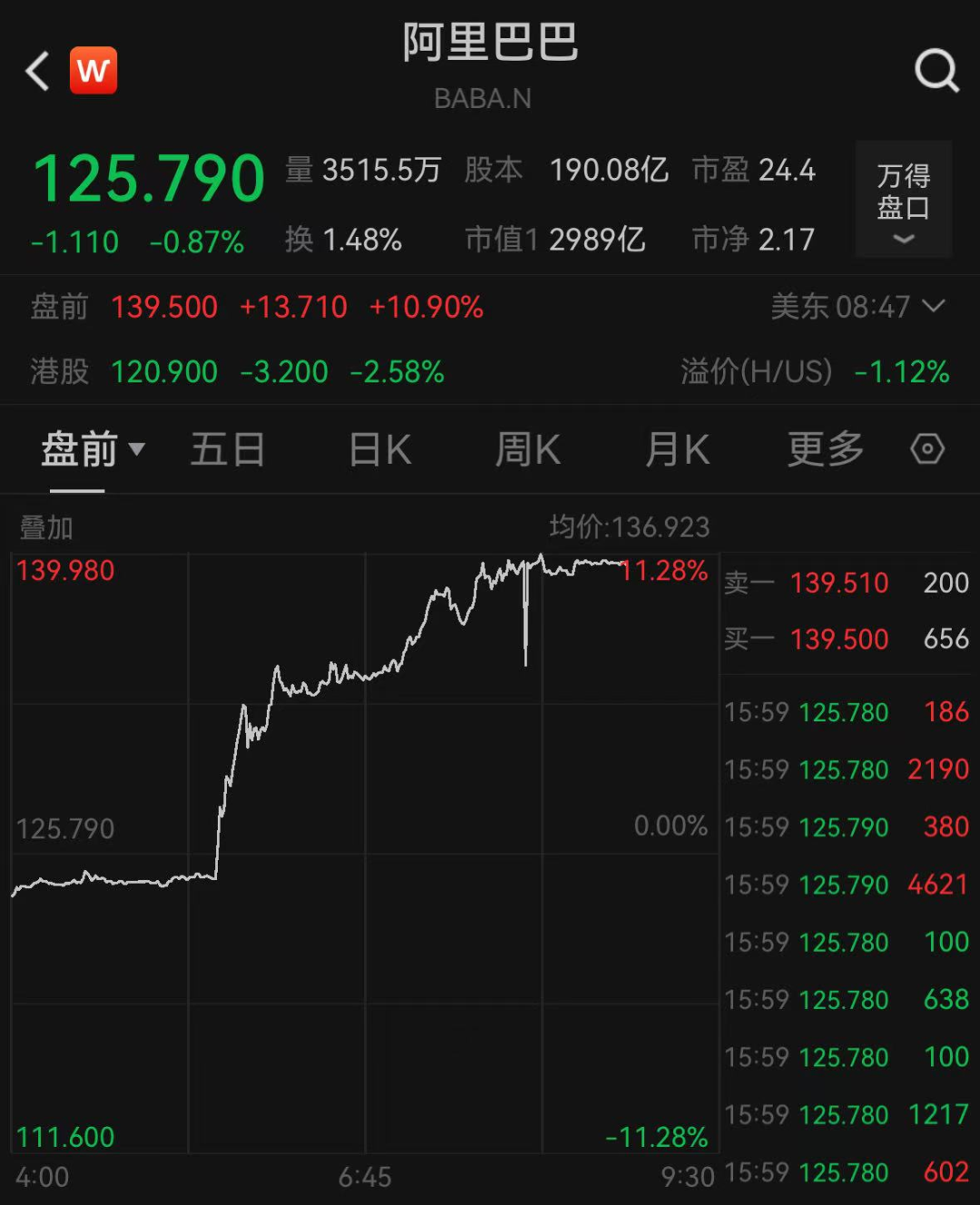The width and height of the screenshot is (980, 1205).
Task: Switch to the 日K daily chart tab
Action: coord(378,448)
